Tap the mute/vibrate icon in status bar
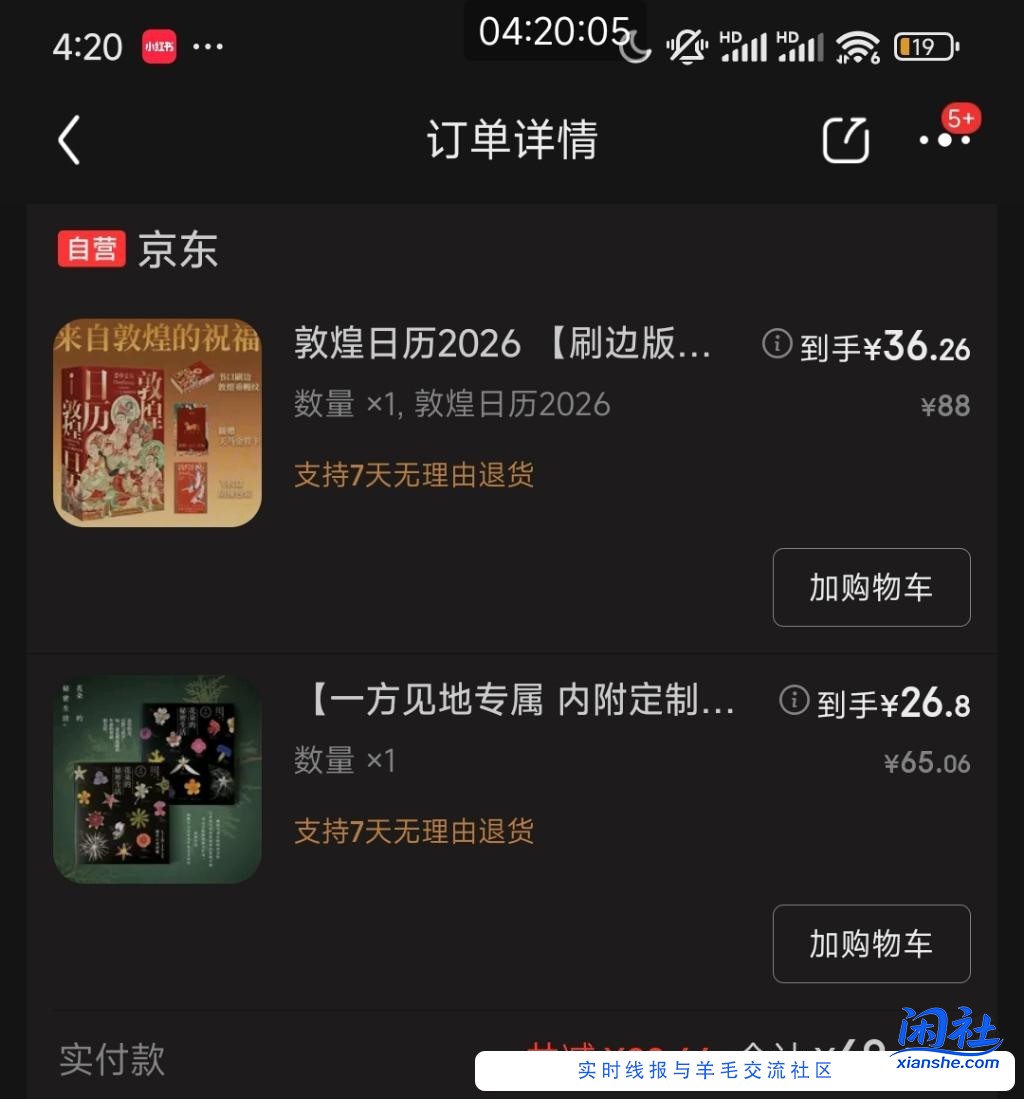The image size is (1024, 1099). [x=688, y=47]
